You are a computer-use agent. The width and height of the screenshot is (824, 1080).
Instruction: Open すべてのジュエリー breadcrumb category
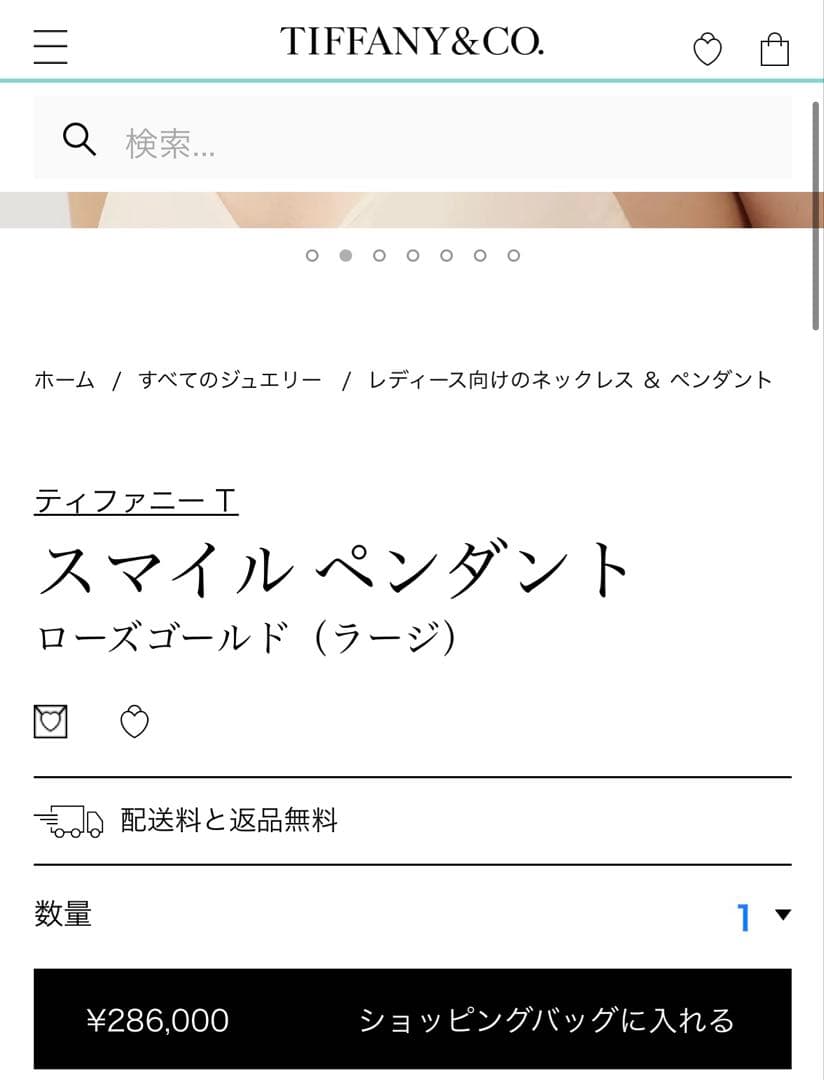[230, 380]
